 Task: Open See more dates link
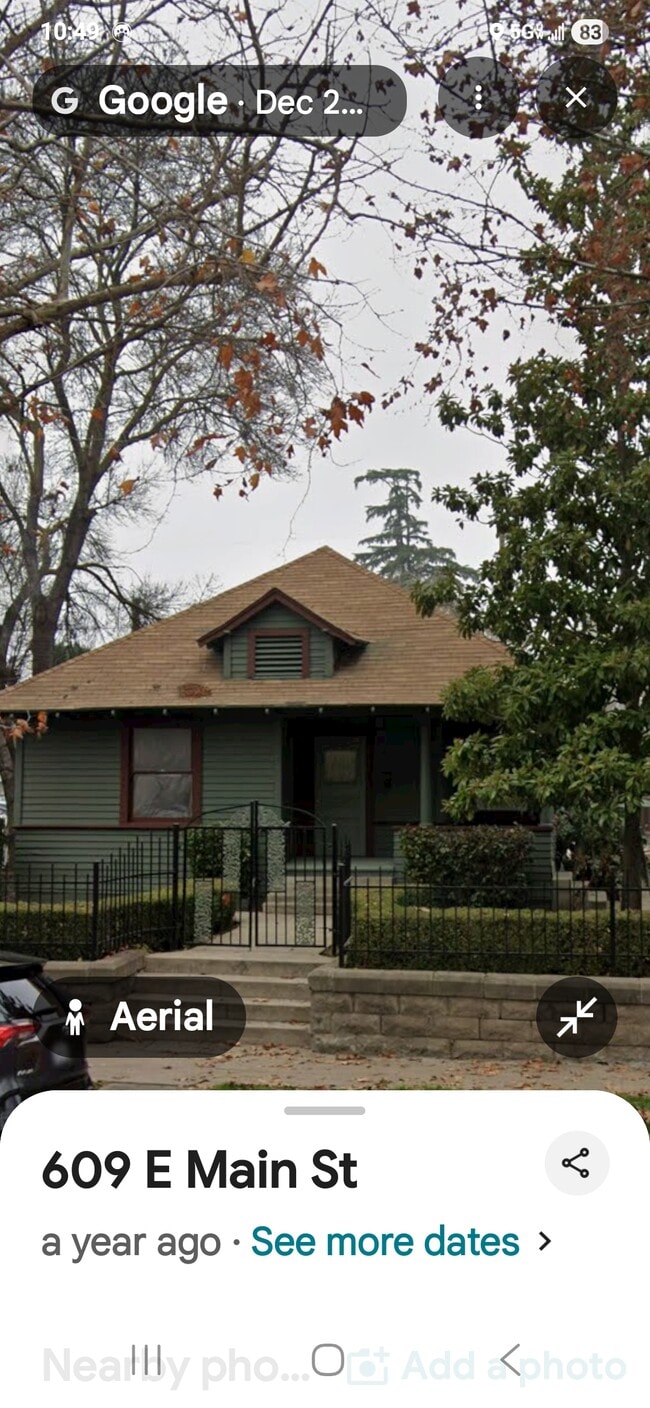coord(385,1242)
